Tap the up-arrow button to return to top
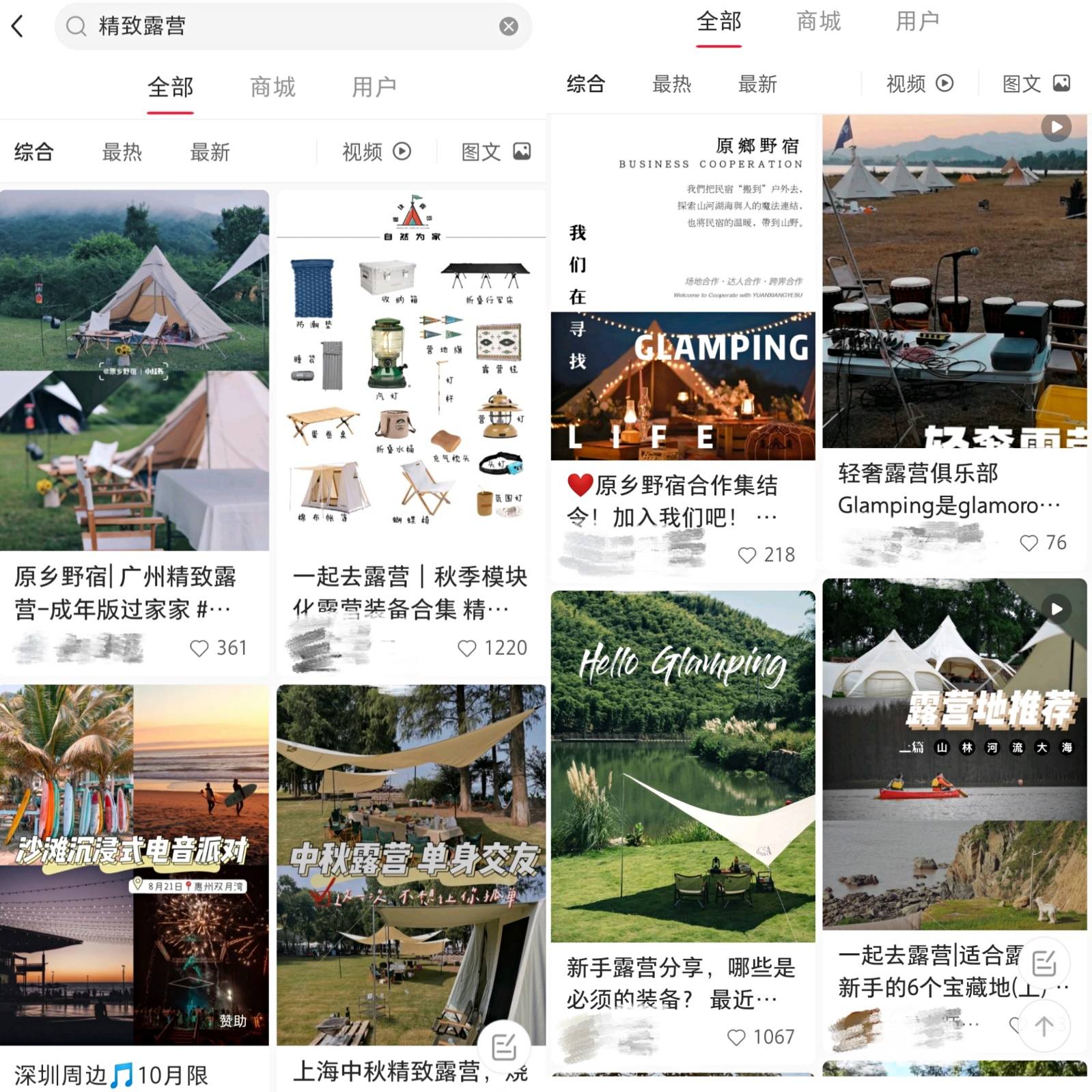Viewport: 1092px width, 1092px height. pos(1044,1026)
